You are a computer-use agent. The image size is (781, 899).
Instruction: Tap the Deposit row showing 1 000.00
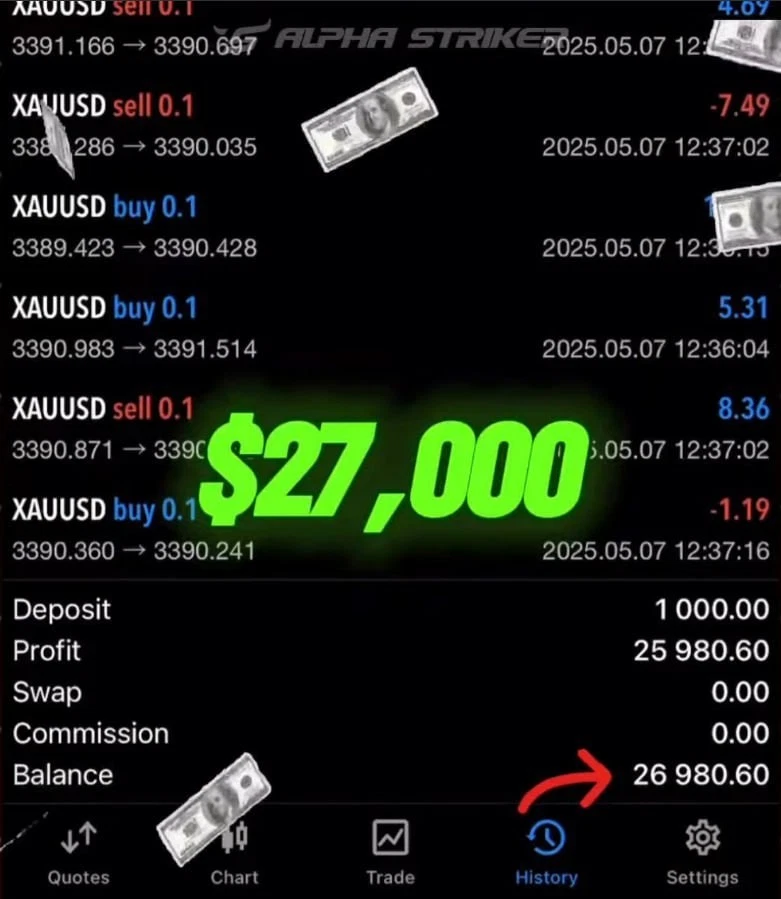(390, 610)
